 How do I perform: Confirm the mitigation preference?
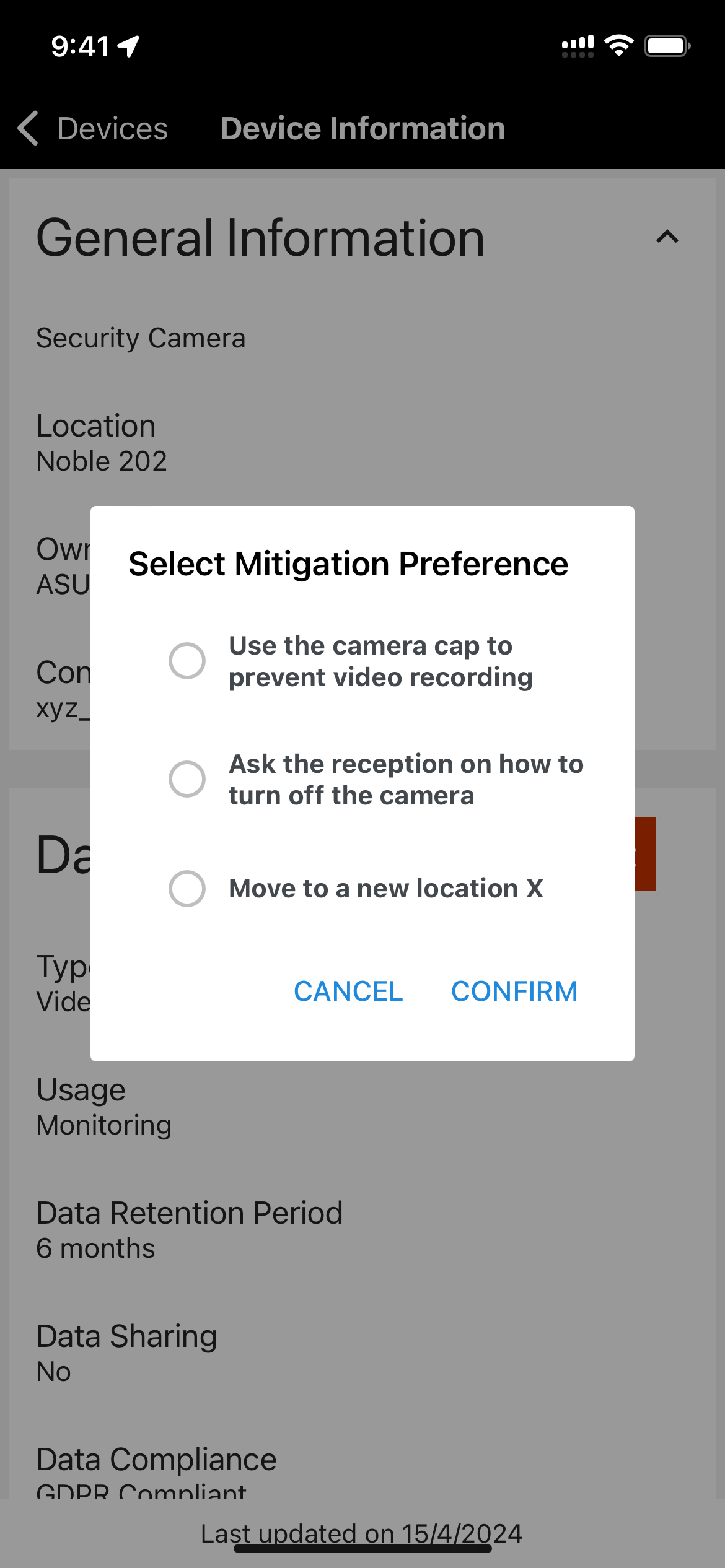514,991
